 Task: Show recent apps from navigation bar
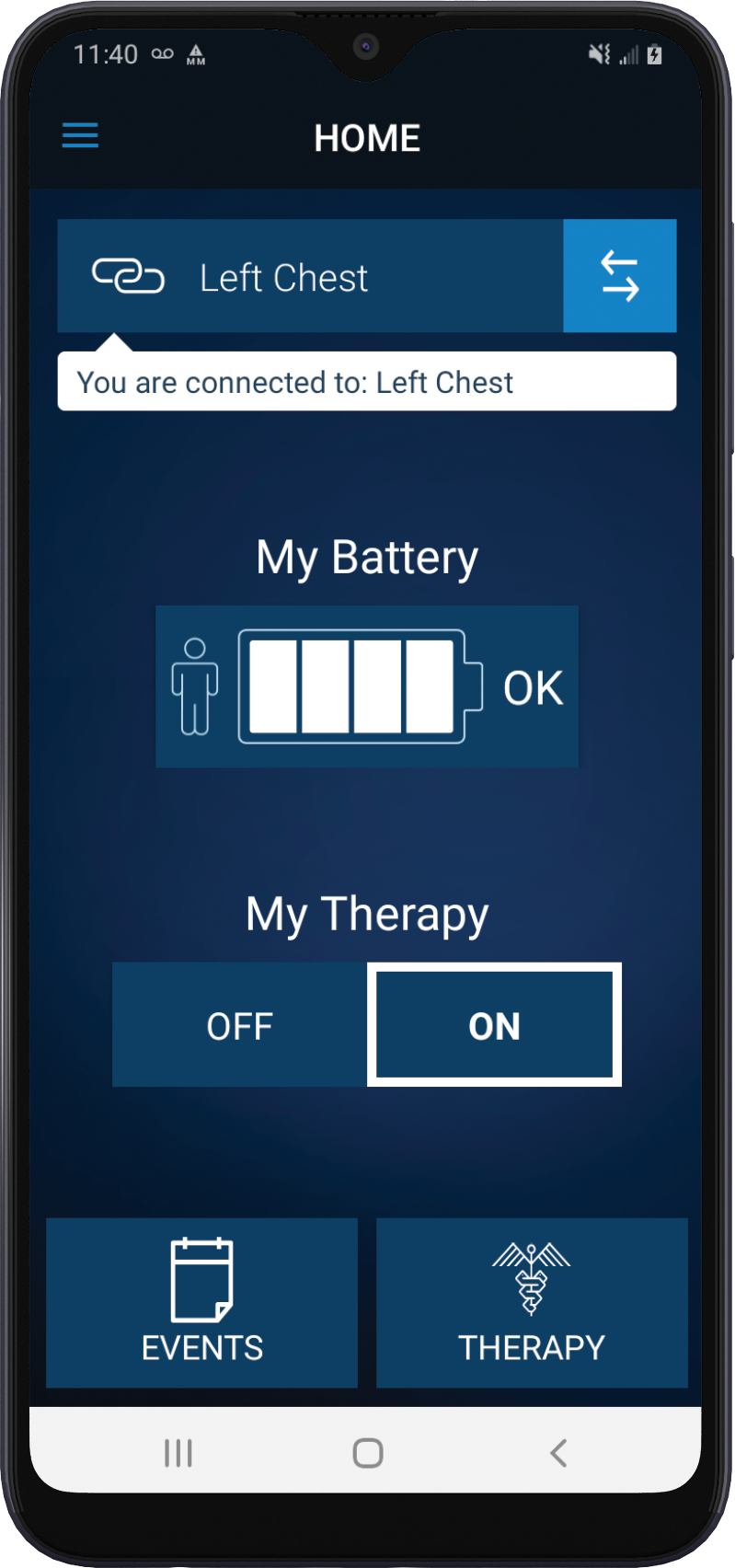(178, 1453)
